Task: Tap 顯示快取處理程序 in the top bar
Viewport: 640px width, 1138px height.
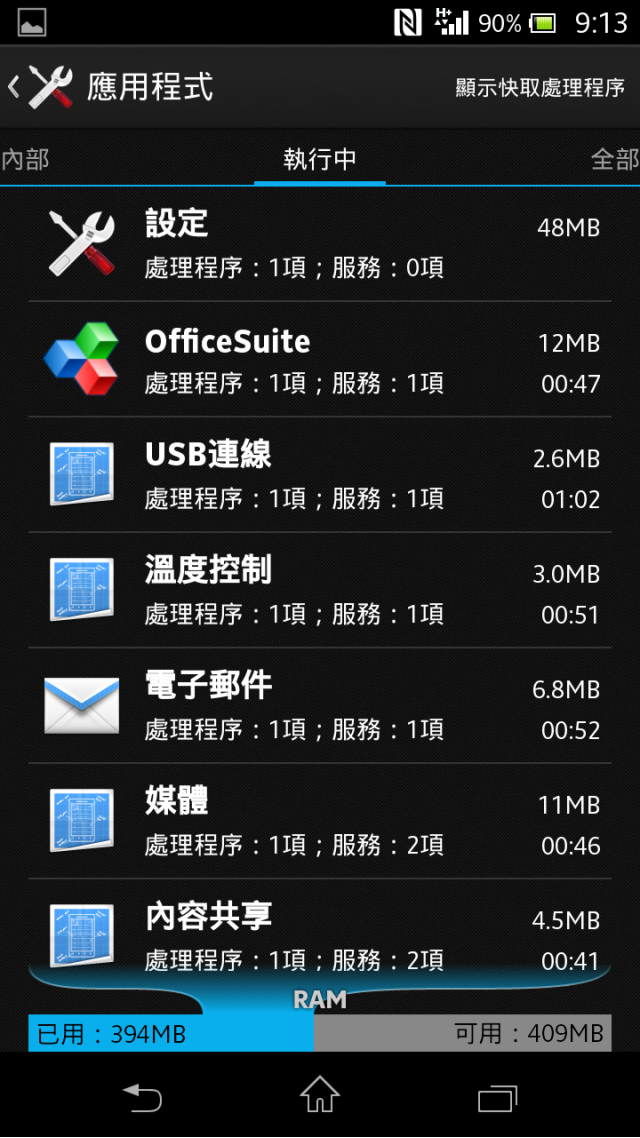Action: tap(540, 88)
